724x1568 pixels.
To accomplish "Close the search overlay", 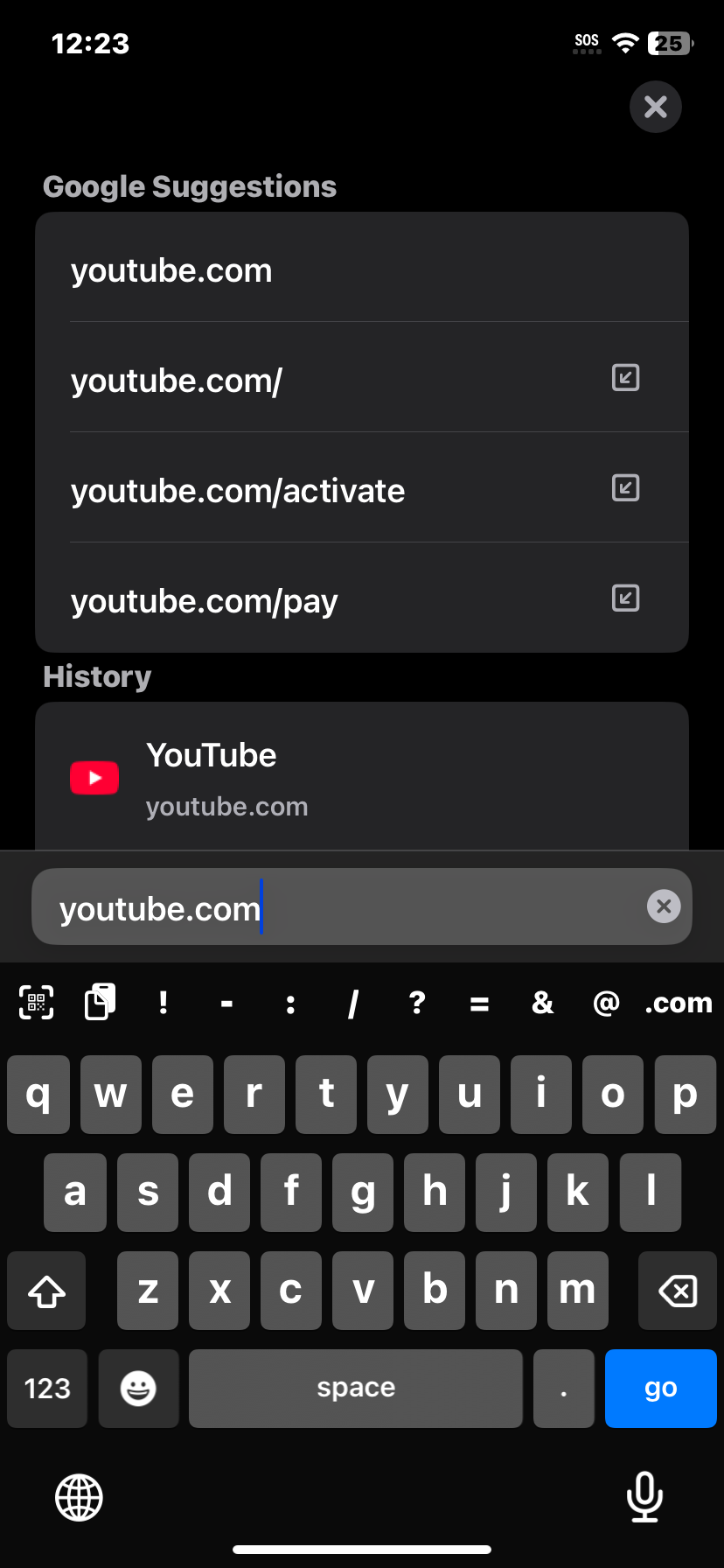I will click(x=655, y=107).
